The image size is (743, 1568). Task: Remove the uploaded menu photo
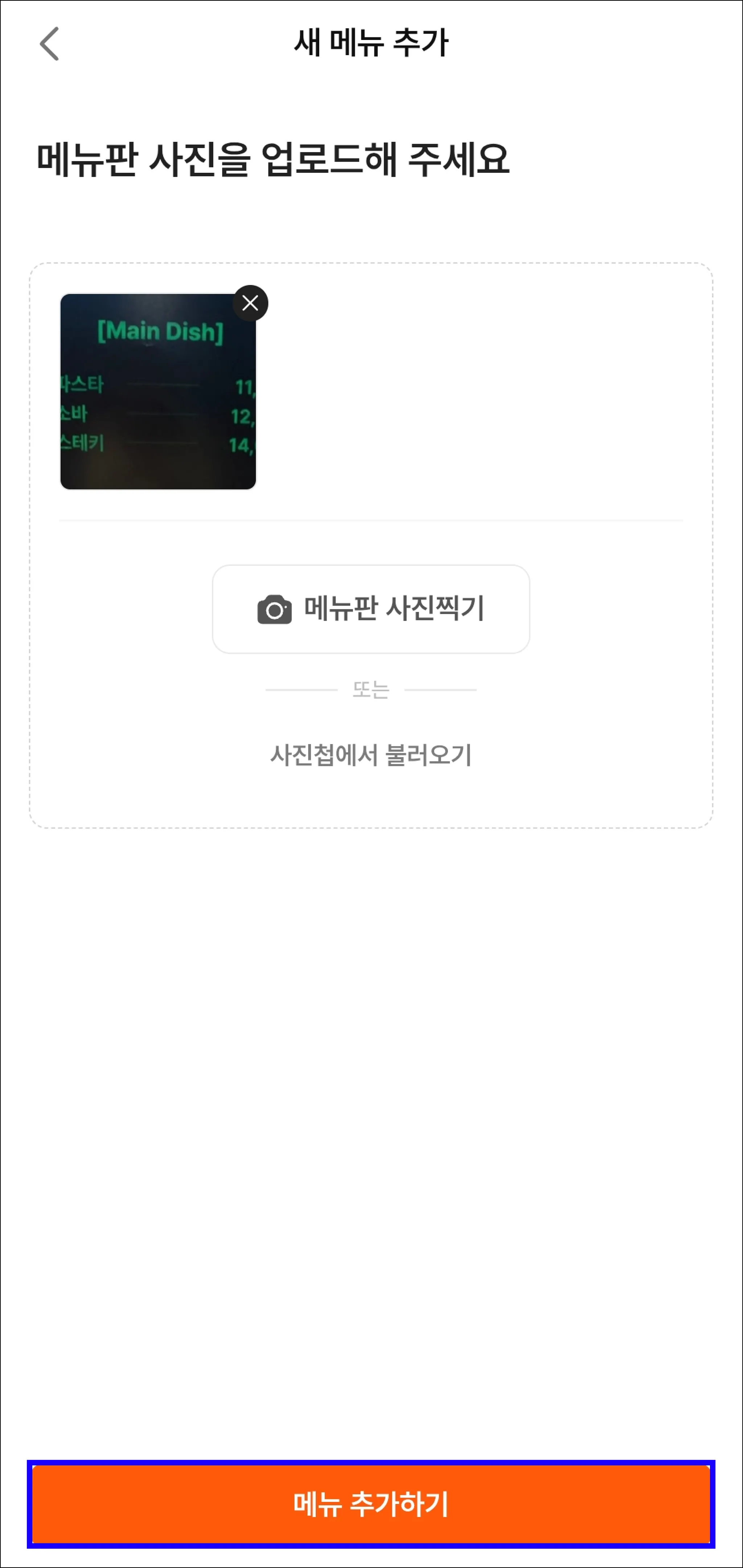(250, 303)
